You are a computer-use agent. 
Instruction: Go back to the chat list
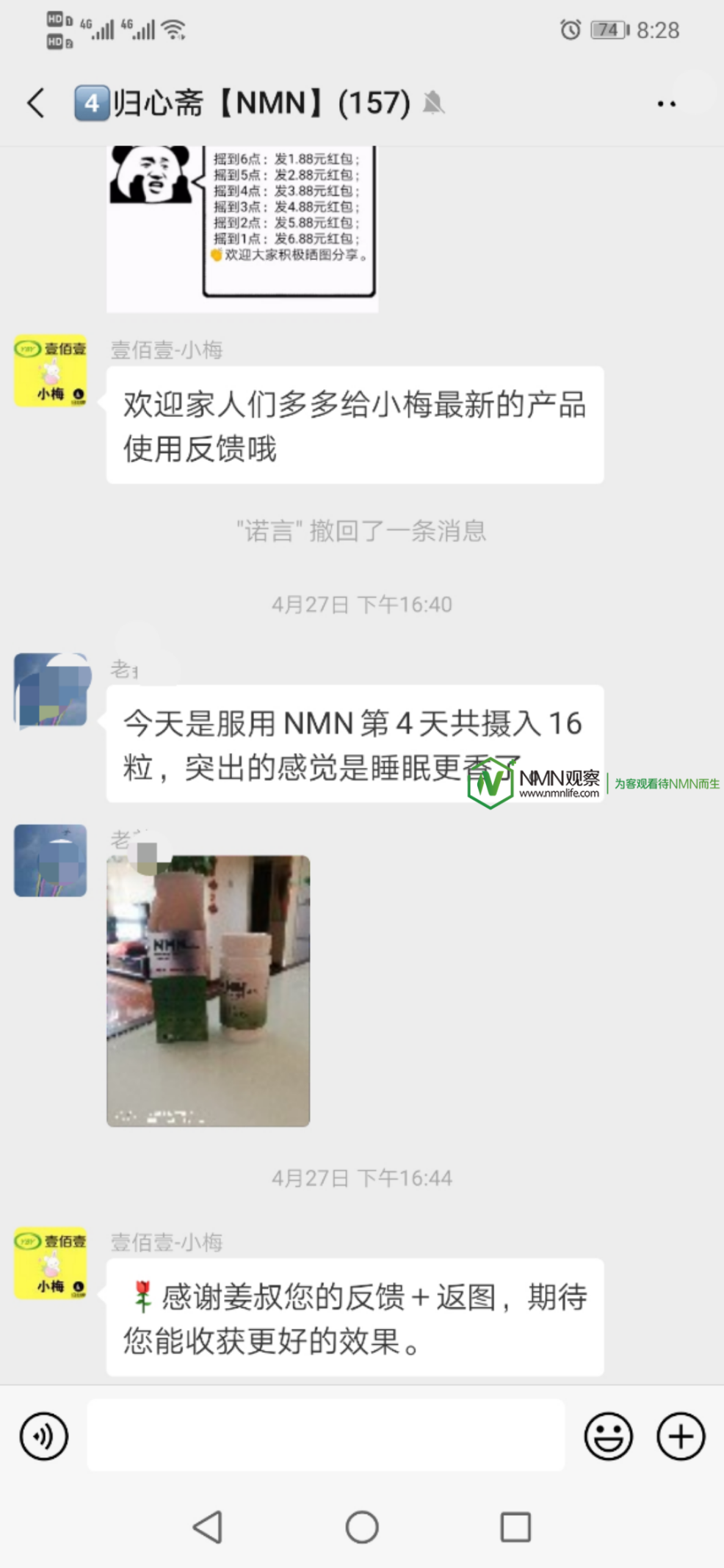[x=37, y=103]
